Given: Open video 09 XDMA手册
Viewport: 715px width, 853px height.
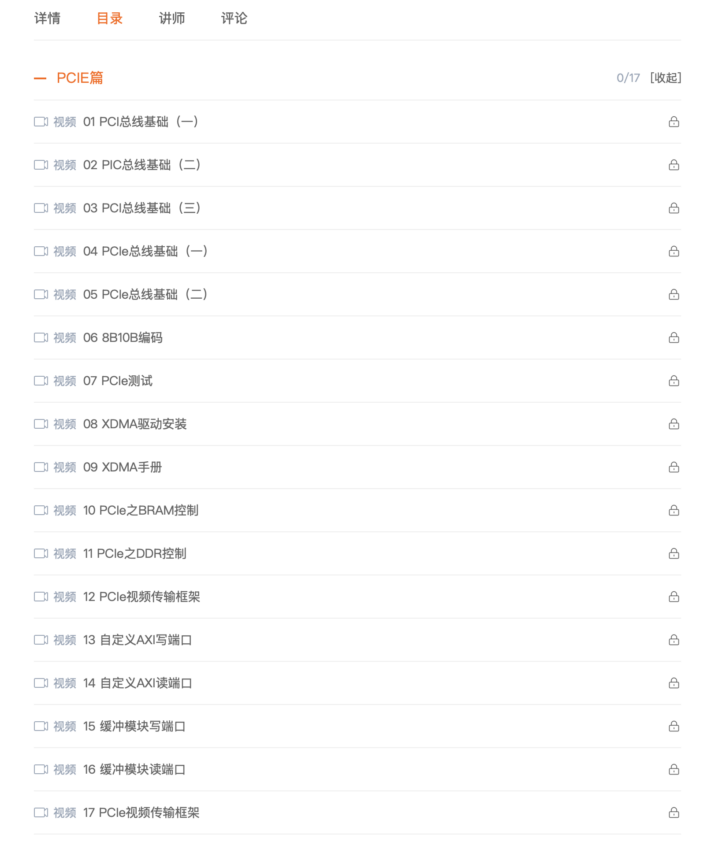Looking at the screenshot, I should (123, 467).
